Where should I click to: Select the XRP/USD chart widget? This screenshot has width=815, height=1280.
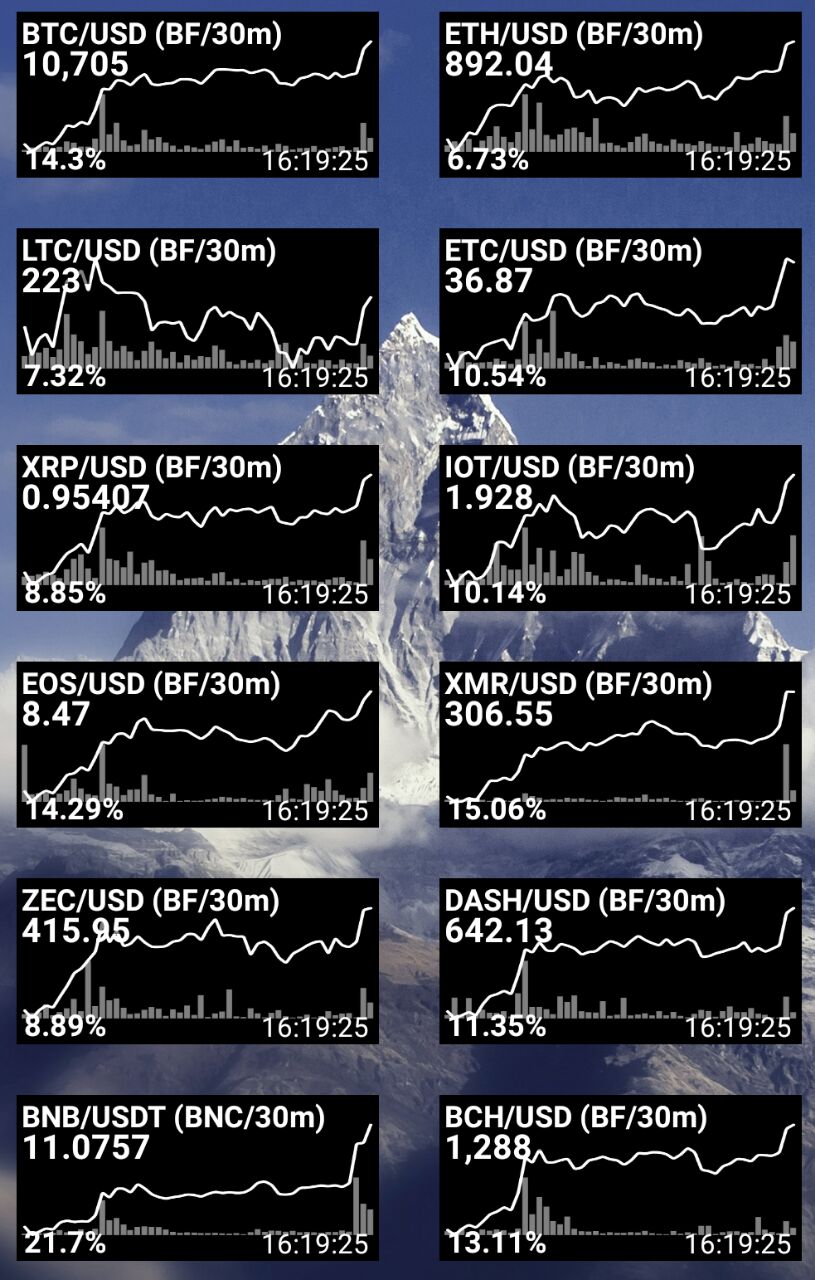pos(198,528)
